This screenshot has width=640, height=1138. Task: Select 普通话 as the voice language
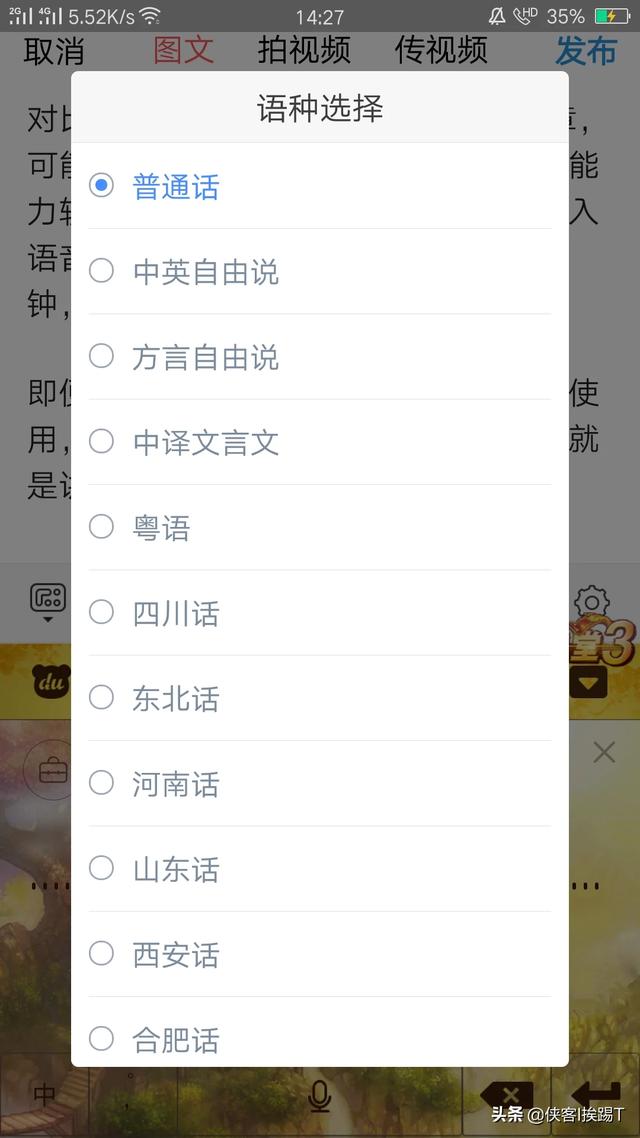coord(176,187)
